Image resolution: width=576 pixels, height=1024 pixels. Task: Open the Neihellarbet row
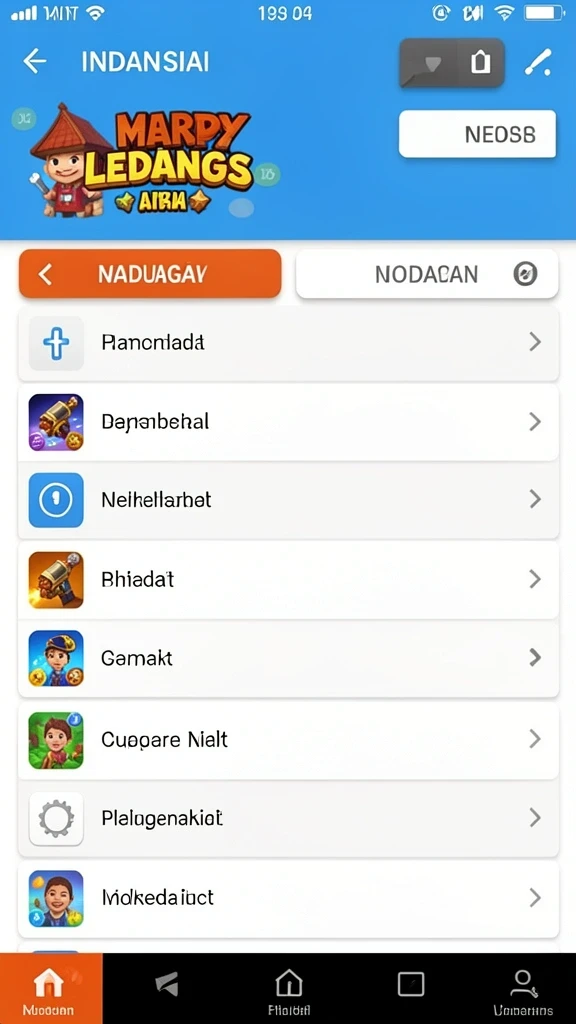click(x=288, y=500)
